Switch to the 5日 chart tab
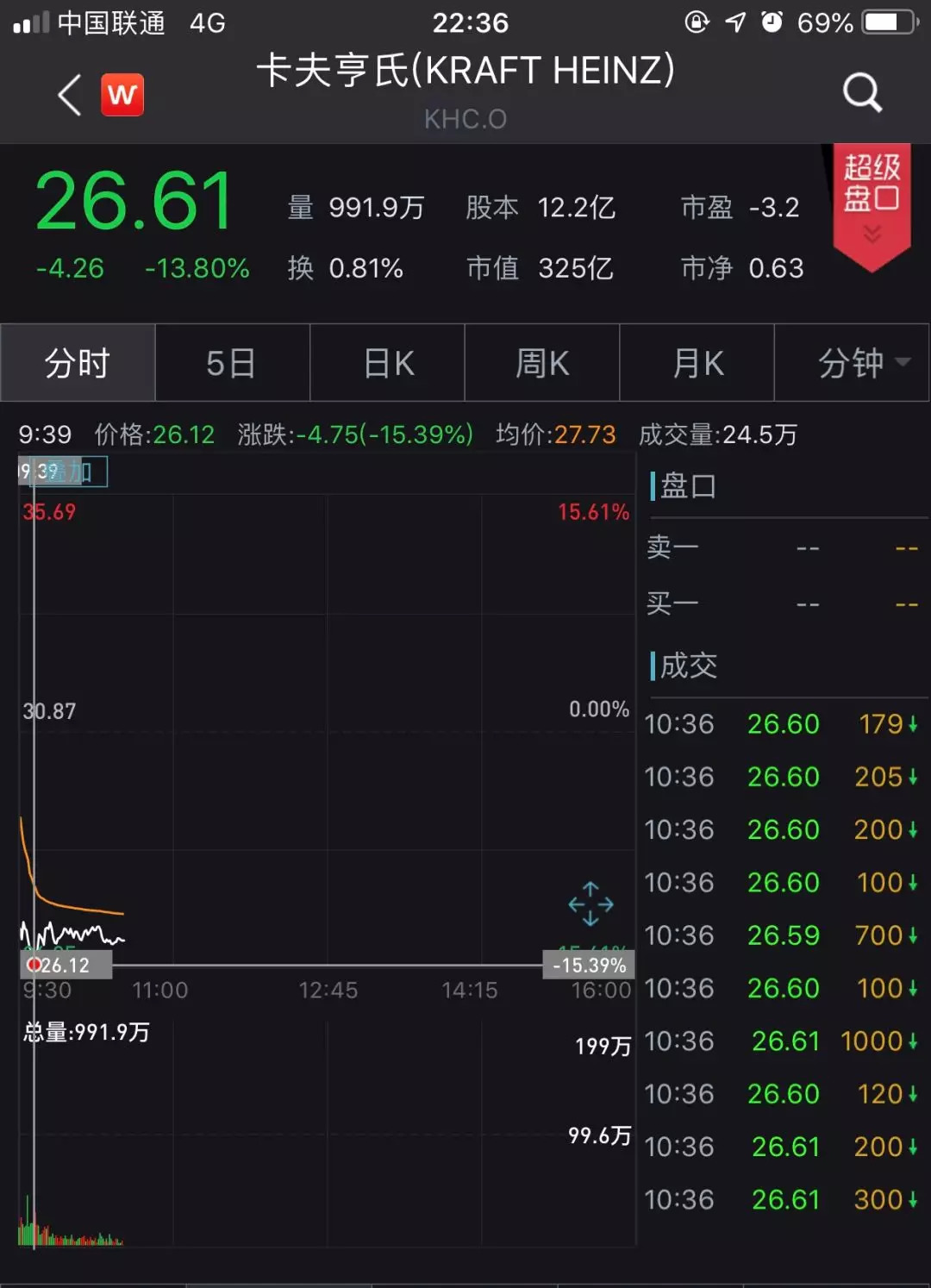This screenshot has width=931, height=1288. (x=232, y=363)
